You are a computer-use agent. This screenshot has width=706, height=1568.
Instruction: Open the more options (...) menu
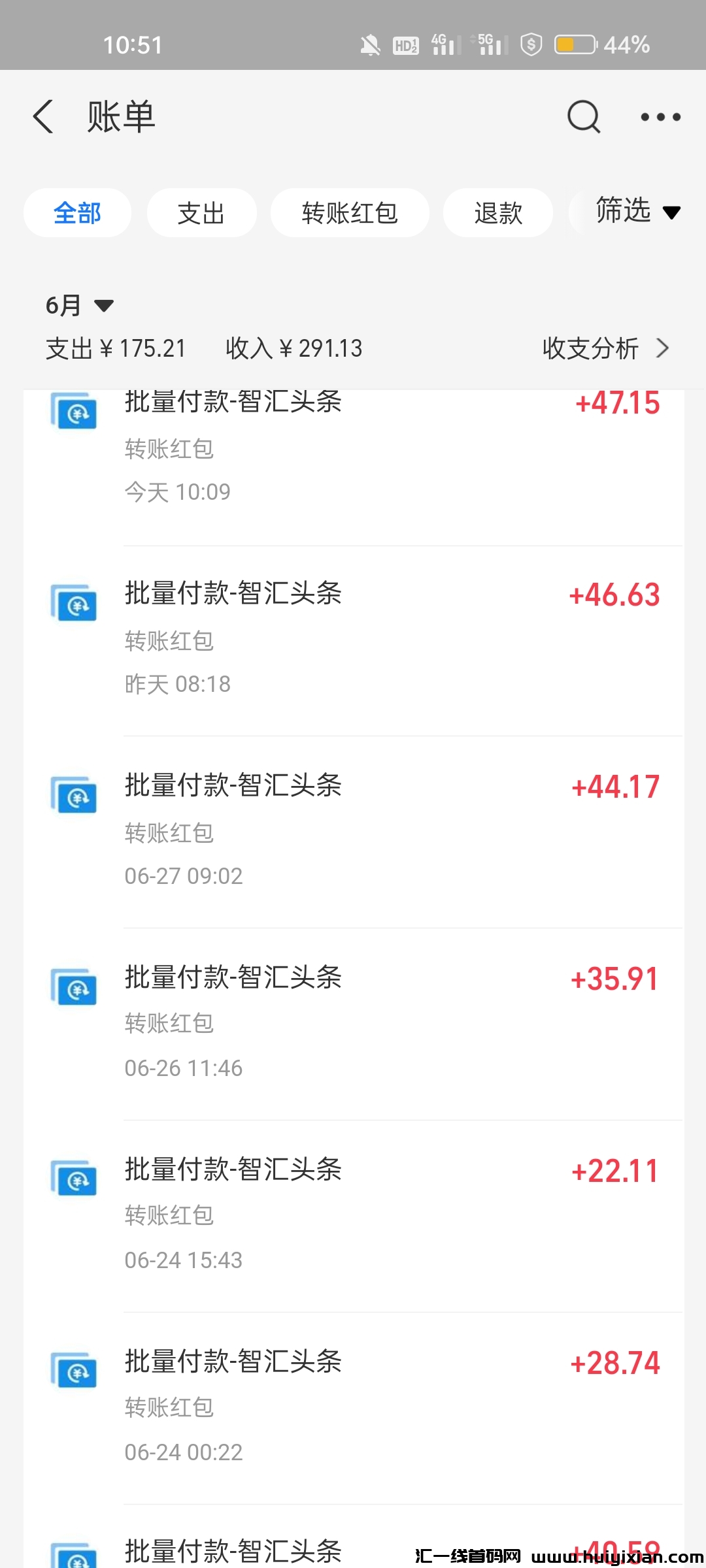click(x=660, y=118)
